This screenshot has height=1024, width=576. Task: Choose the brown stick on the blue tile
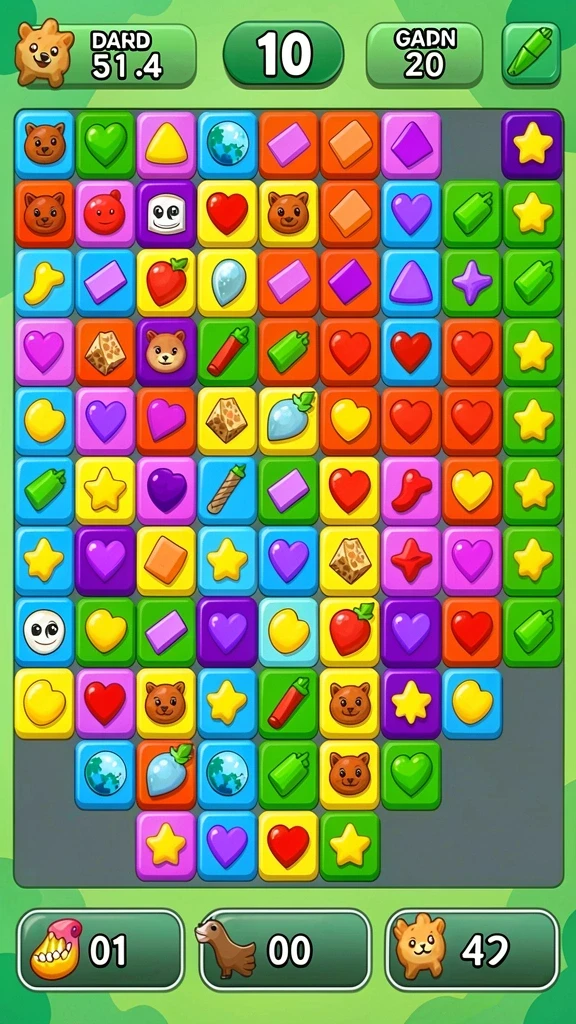227,491
